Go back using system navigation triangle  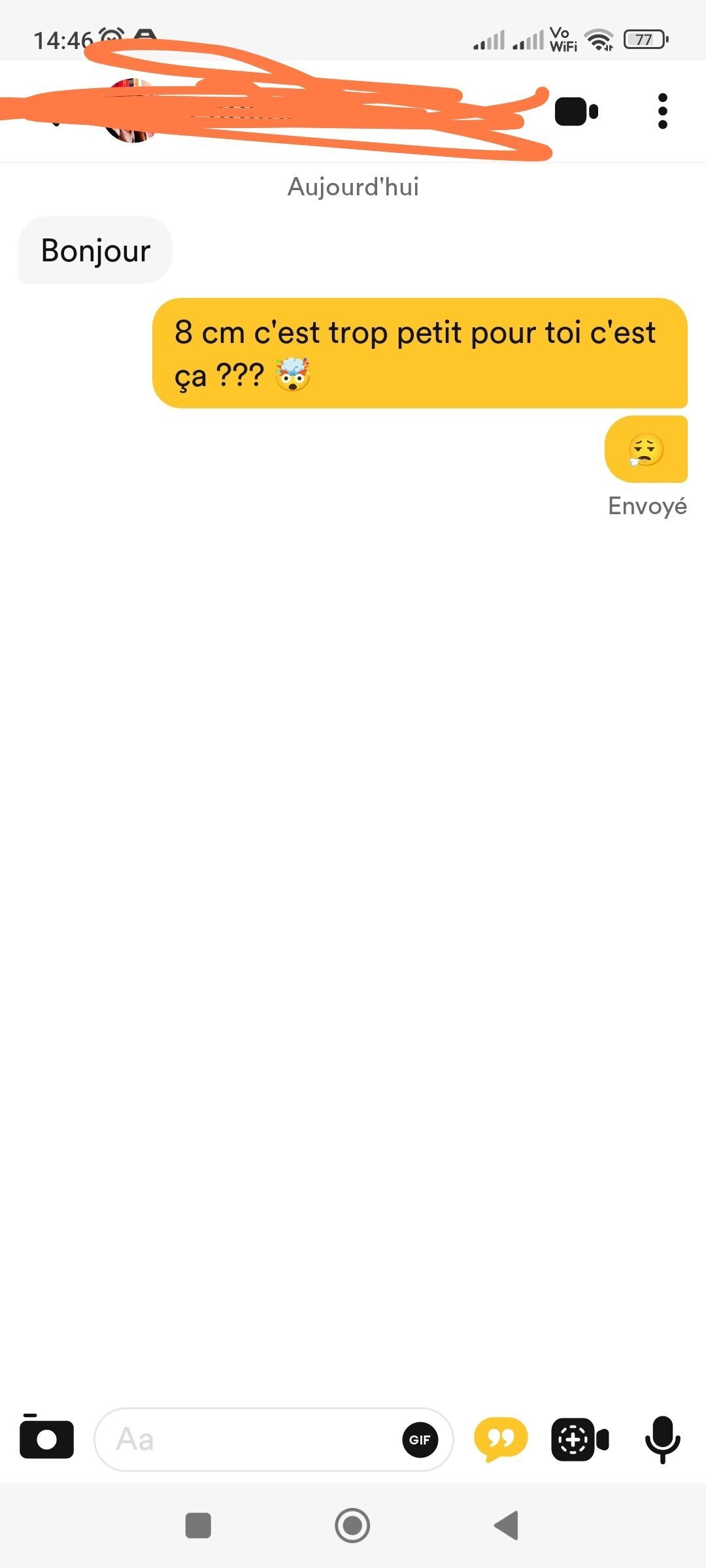506,1526
